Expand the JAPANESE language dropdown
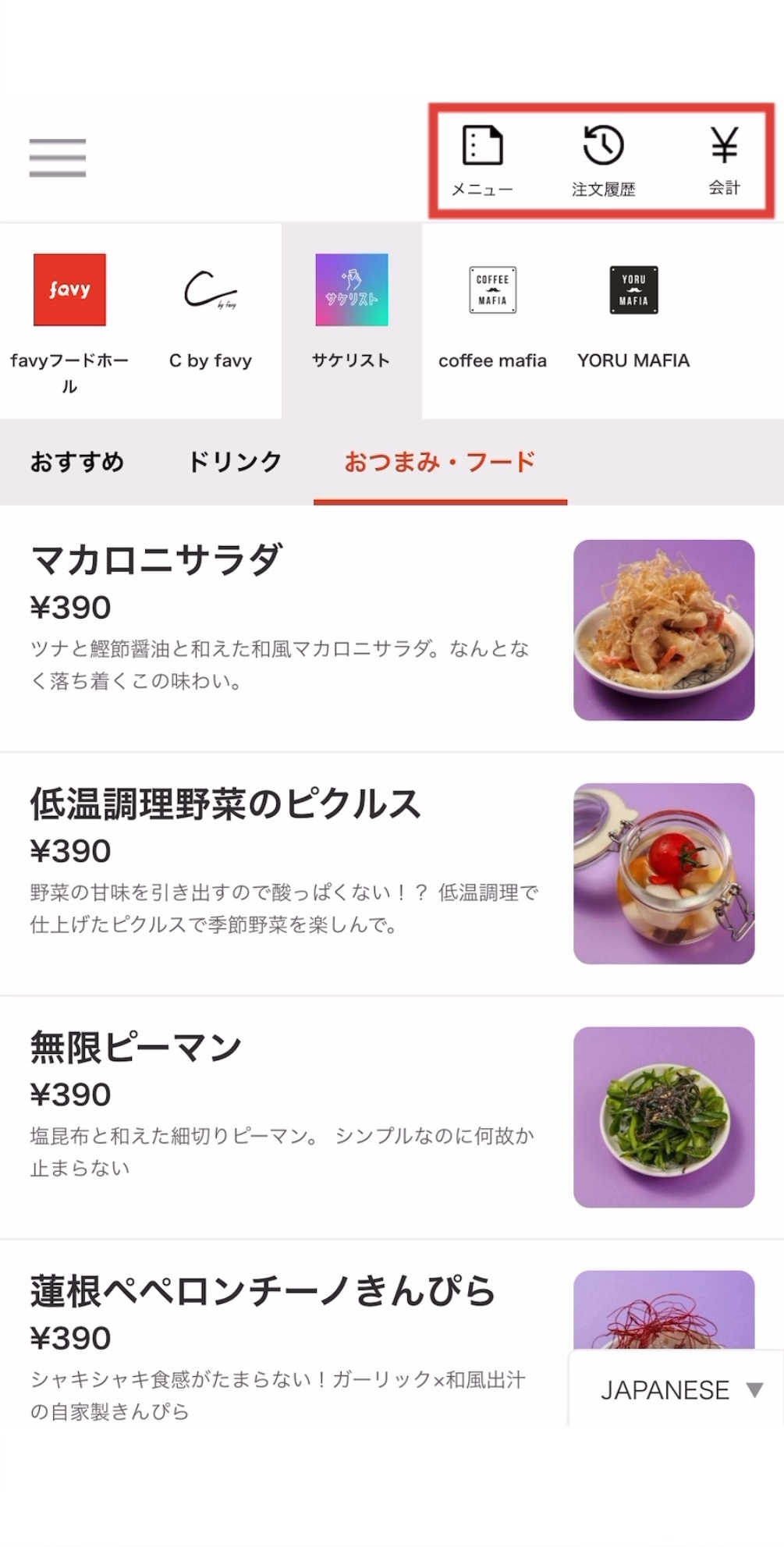Image resolution: width=784 pixels, height=1547 pixels. (x=679, y=1390)
